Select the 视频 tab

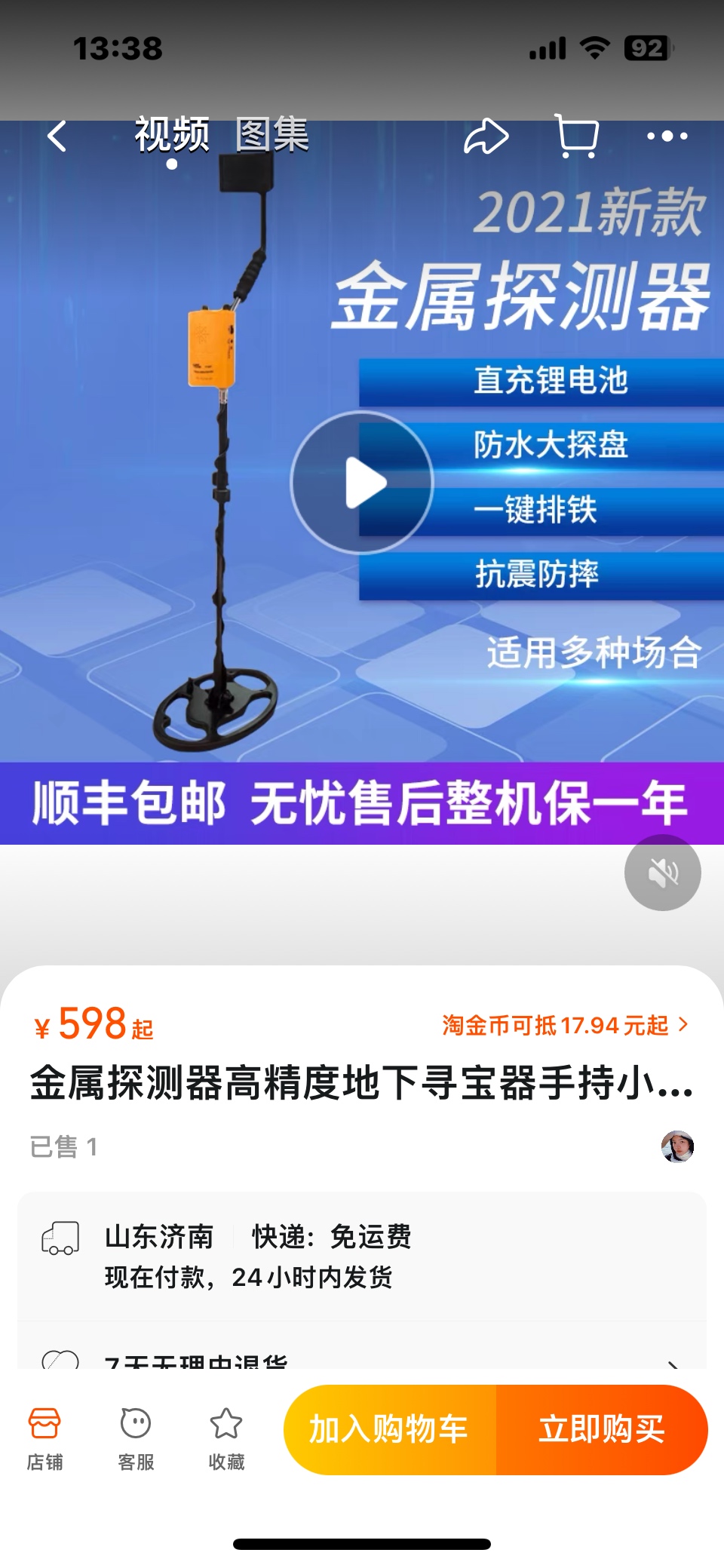(x=172, y=136)
